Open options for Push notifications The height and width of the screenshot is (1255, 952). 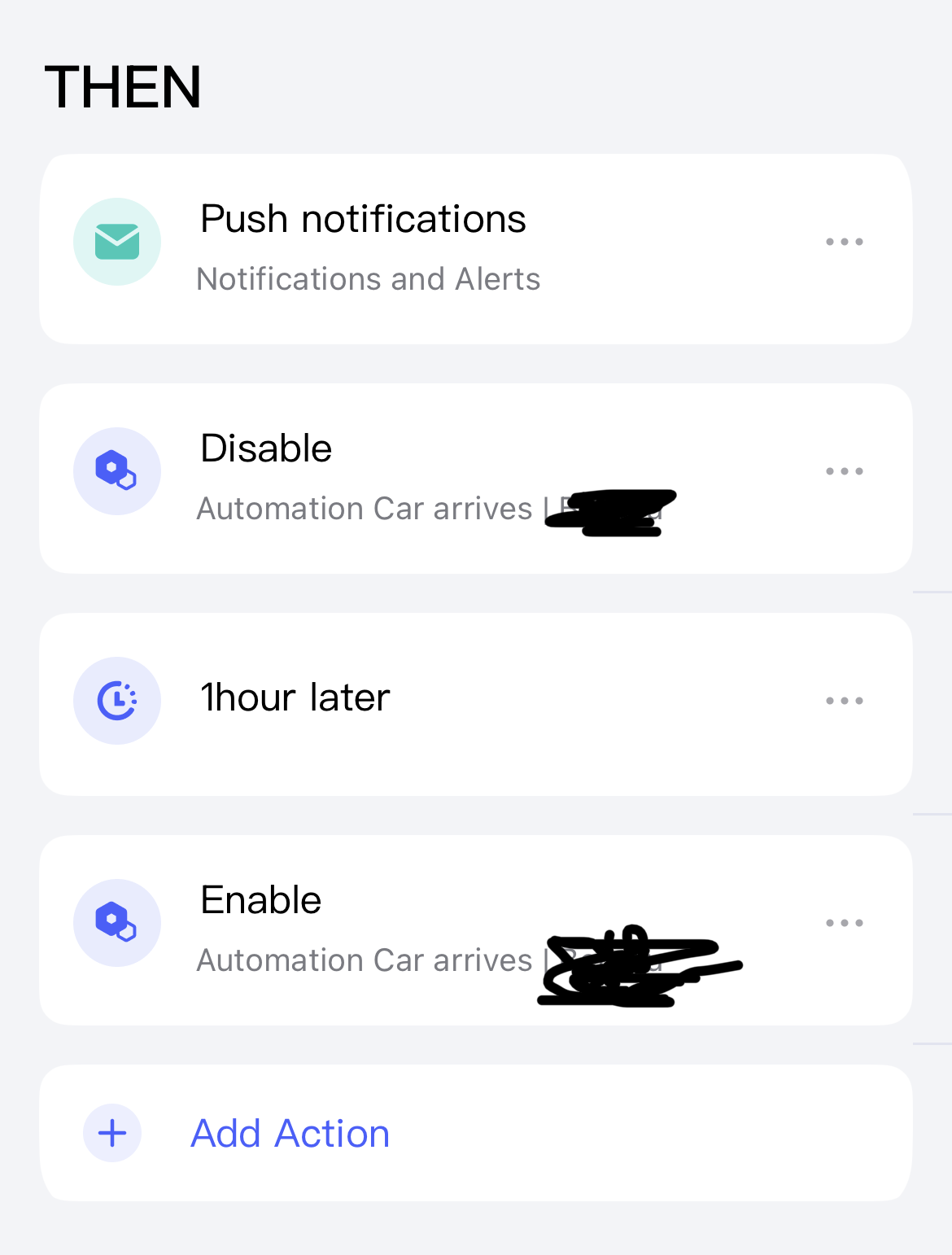(x=844, y=242)
